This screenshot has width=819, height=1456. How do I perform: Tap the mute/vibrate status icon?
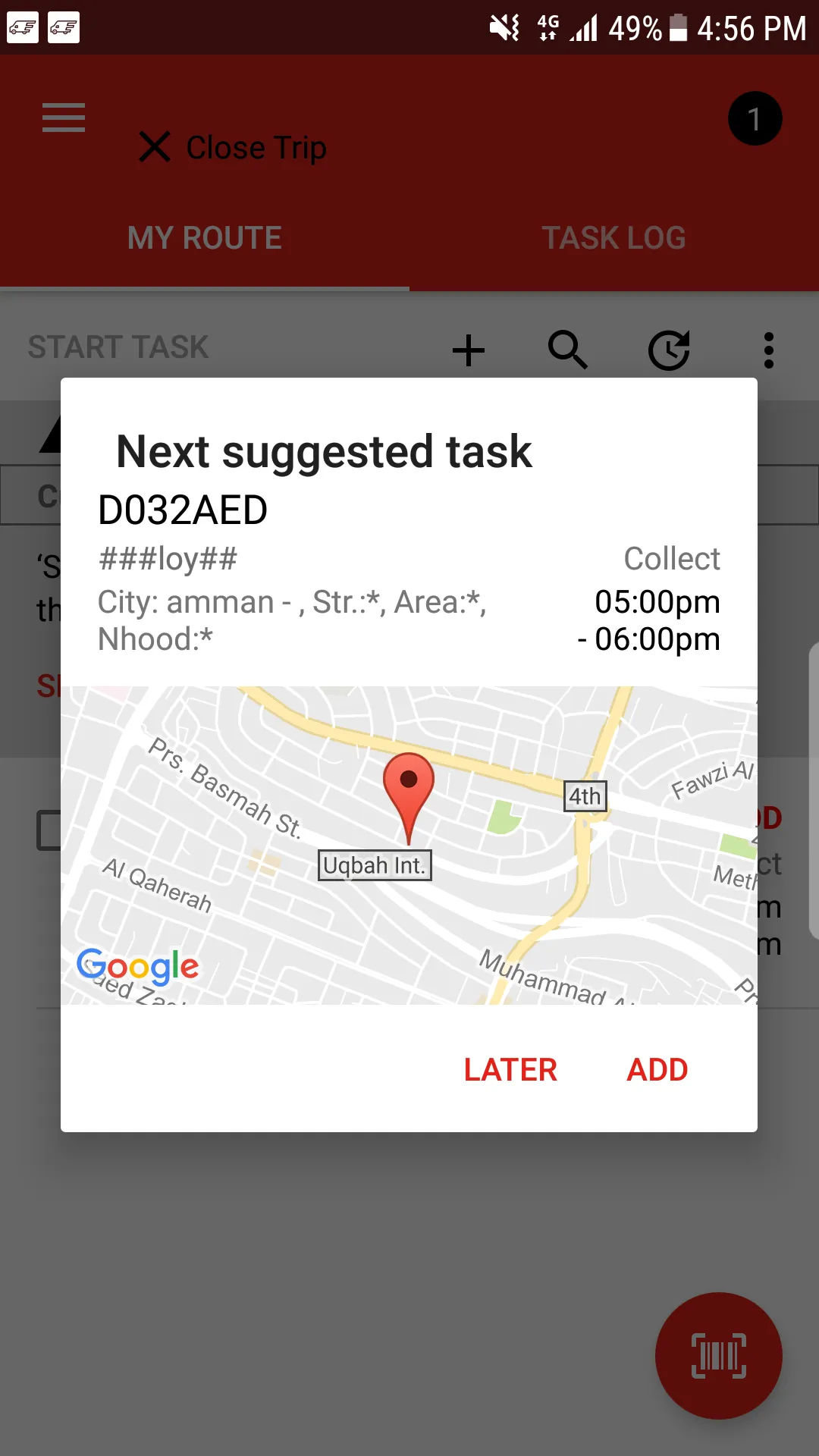pyautogui.click(x=505, y=28)
